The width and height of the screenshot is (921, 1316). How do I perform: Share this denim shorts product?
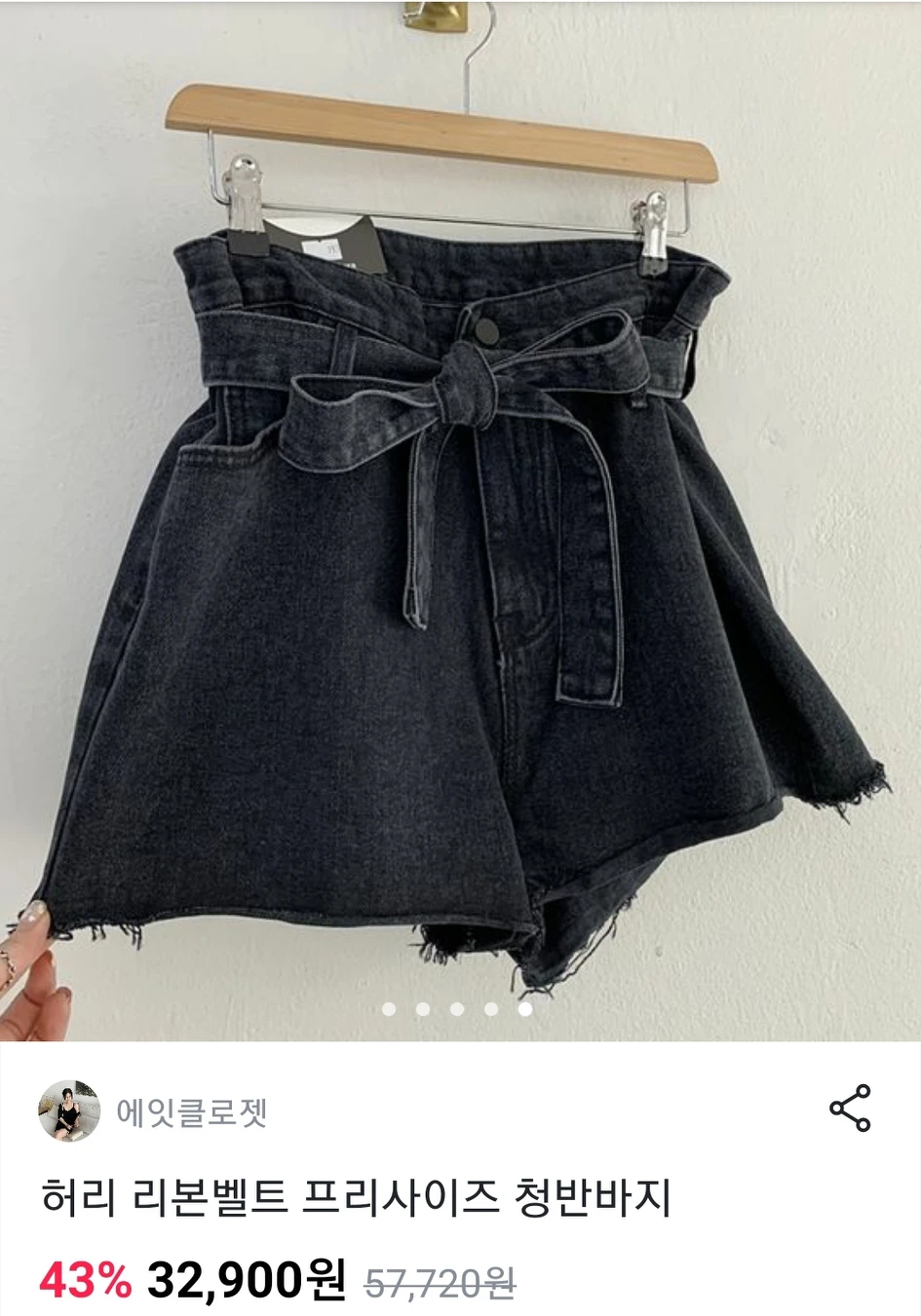pyautogui.click(x=849, y=1108)
